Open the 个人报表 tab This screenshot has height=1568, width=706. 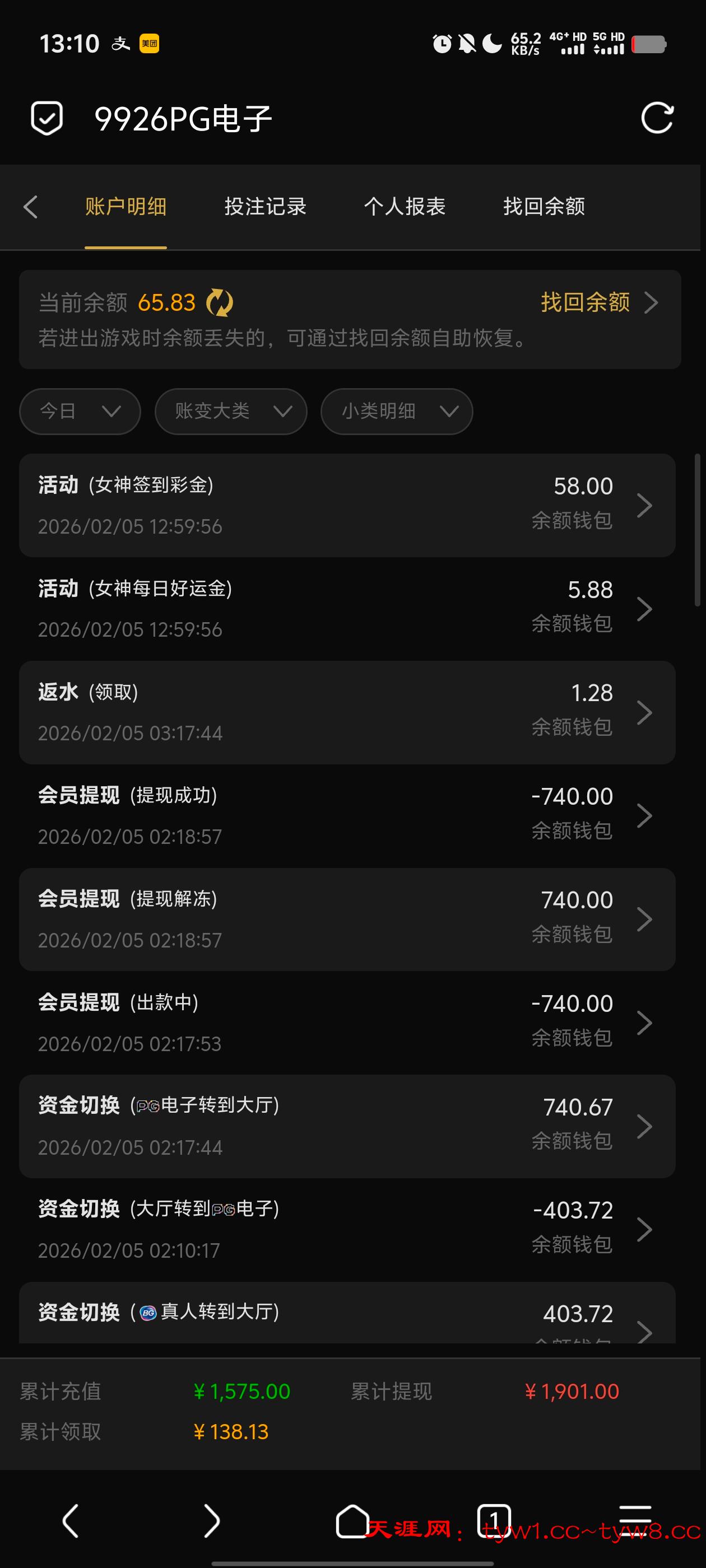pos(405,207)
